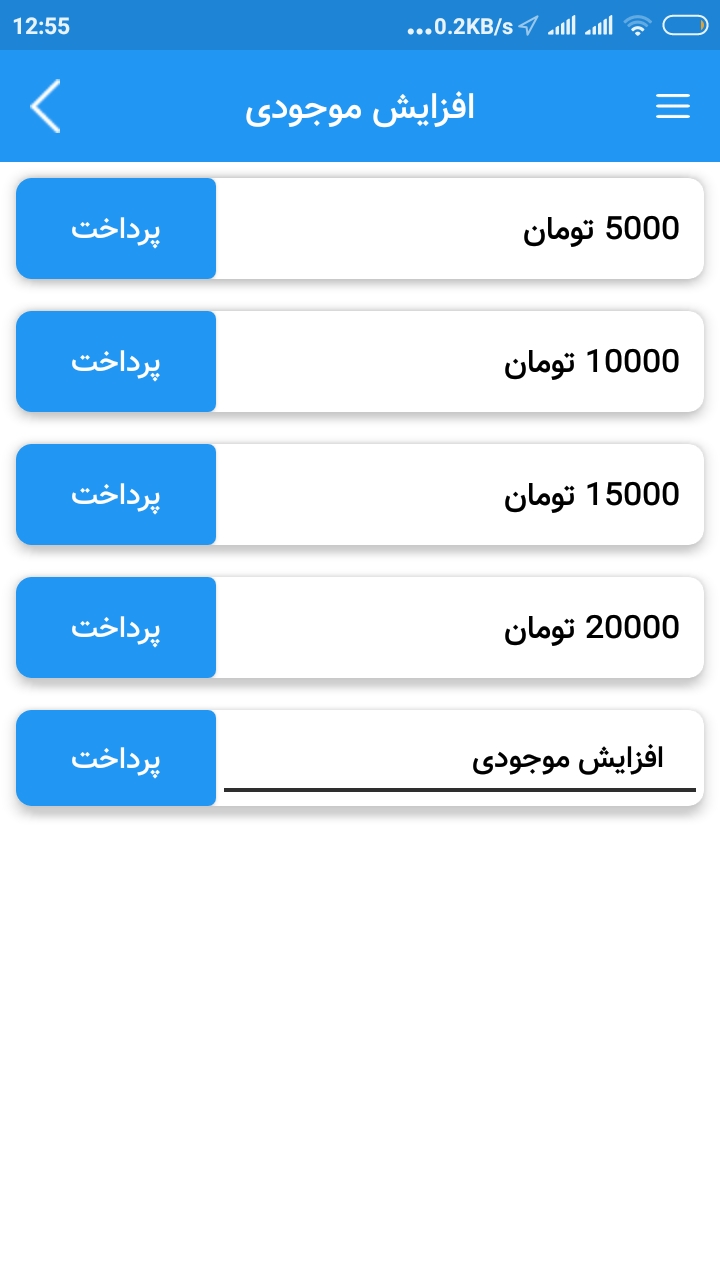Pay for the 10000 Toman top-up

point(116,362)
